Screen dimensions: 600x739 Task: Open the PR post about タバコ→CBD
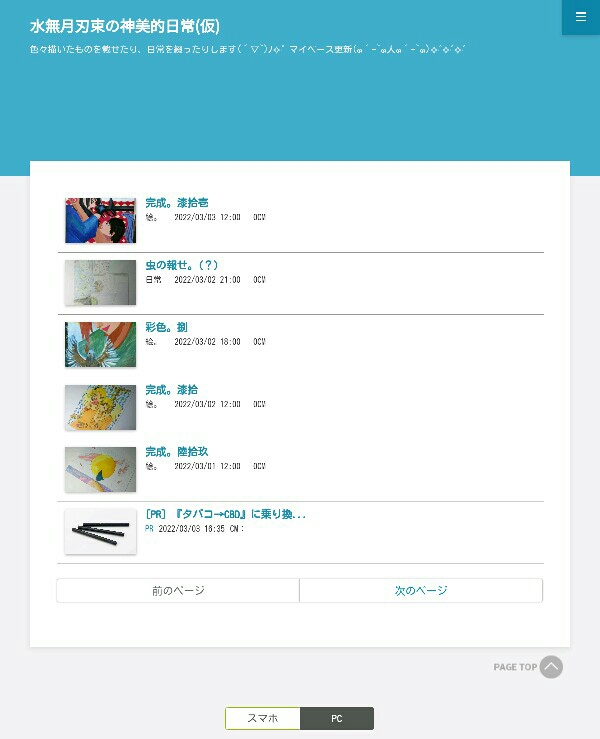coord(226,514)
